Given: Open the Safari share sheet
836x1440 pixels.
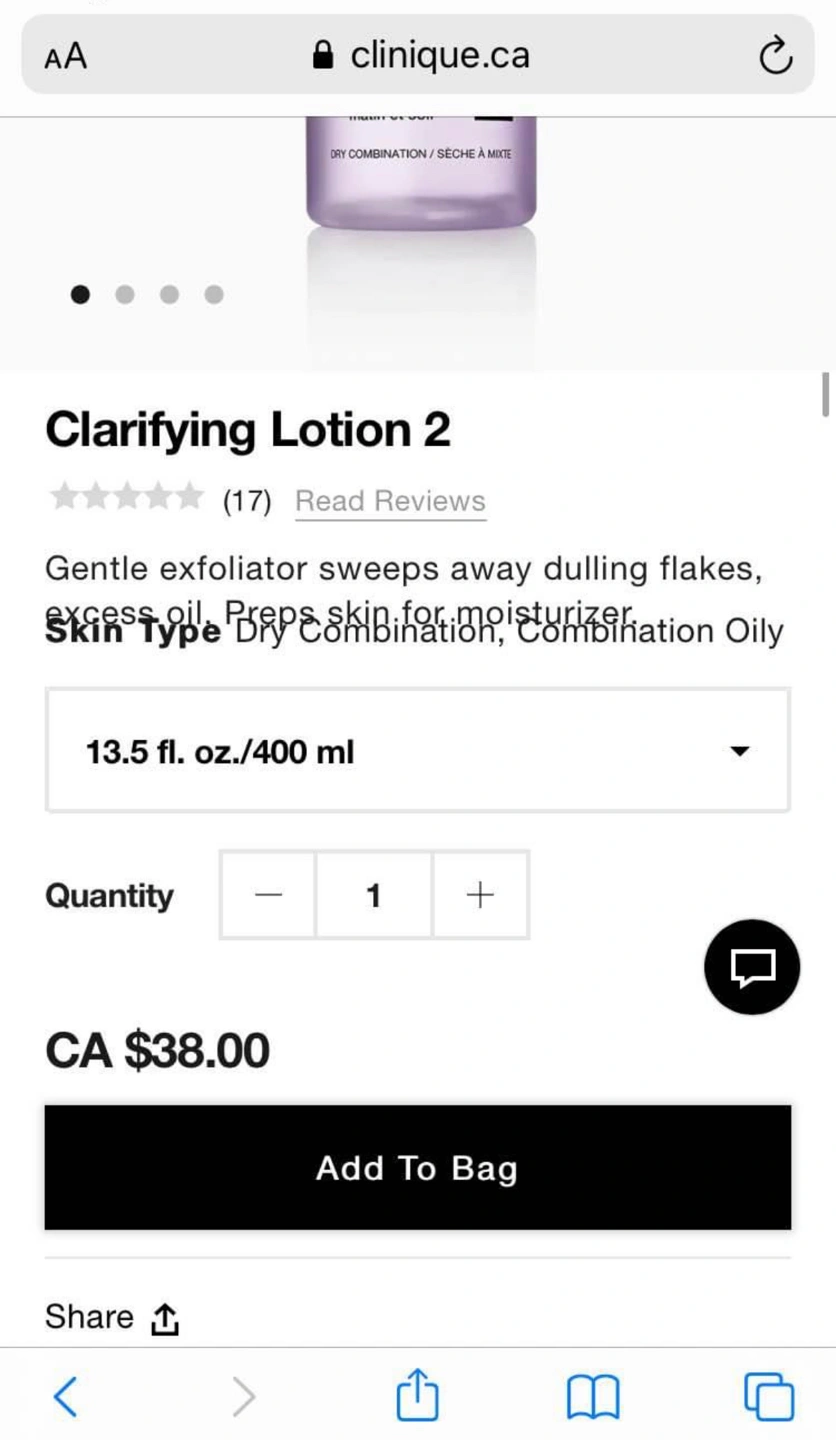Looking at the screenshot, I should [417, 1394].
